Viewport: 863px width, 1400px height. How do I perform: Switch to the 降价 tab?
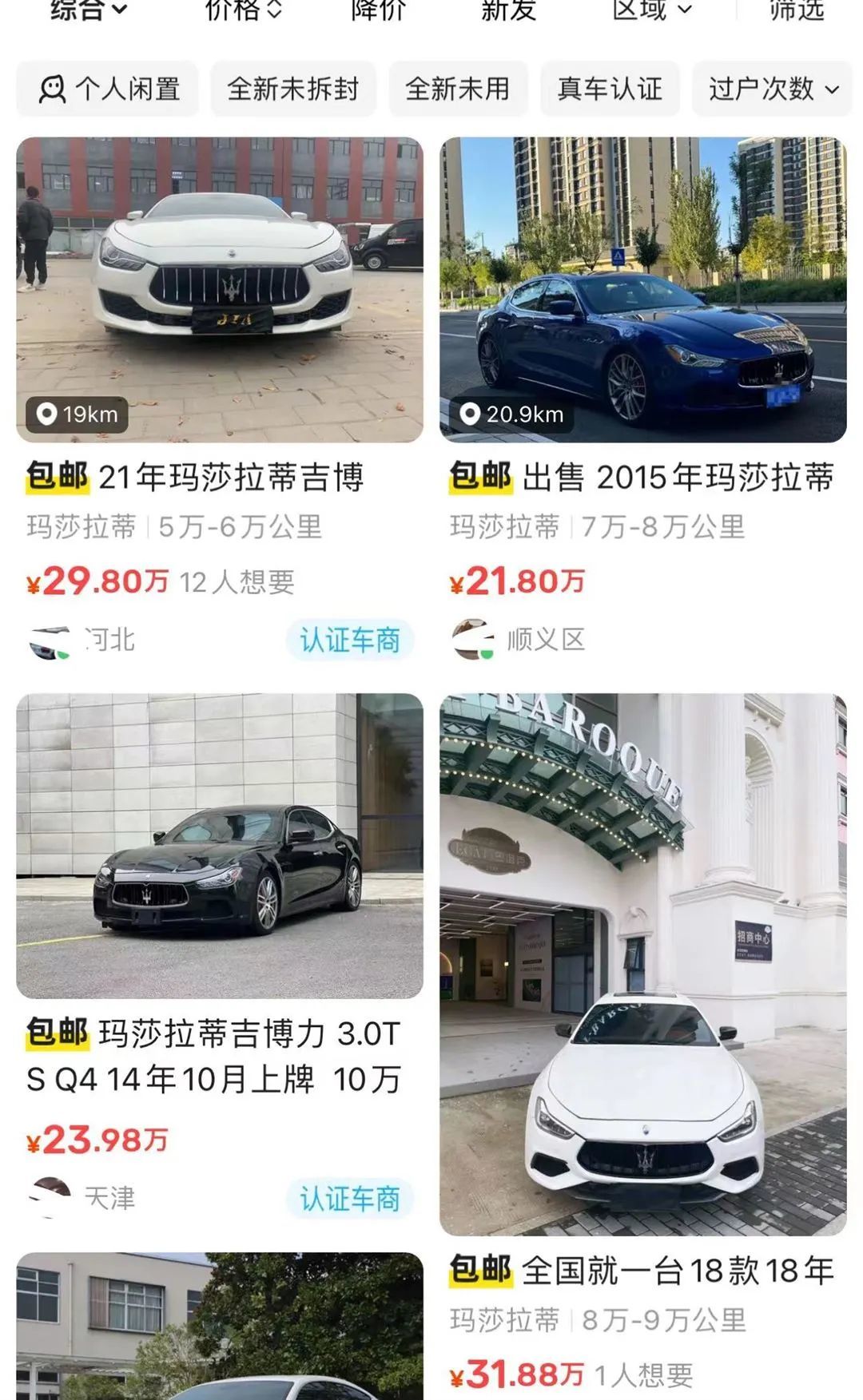point(378,10)
